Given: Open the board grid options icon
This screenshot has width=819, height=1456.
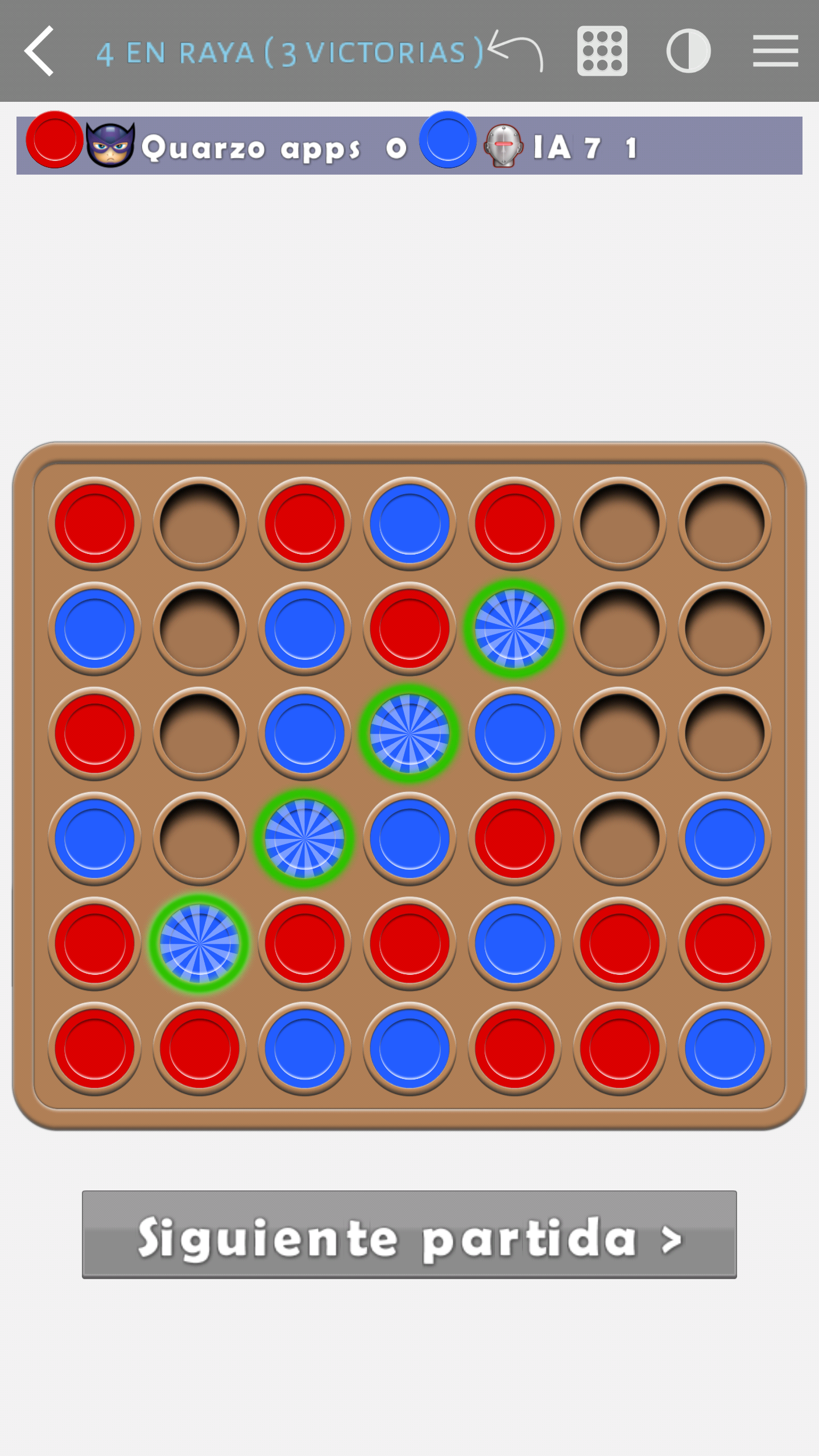Looking at the screenshot, I should [x=602, y=51].
